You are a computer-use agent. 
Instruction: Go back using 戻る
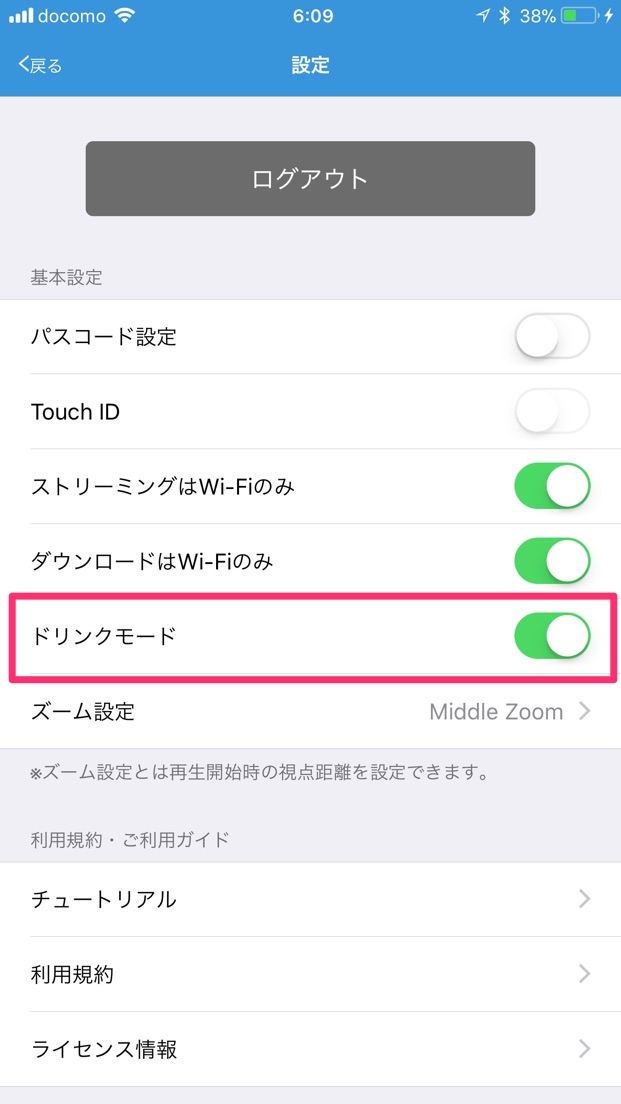40,65
